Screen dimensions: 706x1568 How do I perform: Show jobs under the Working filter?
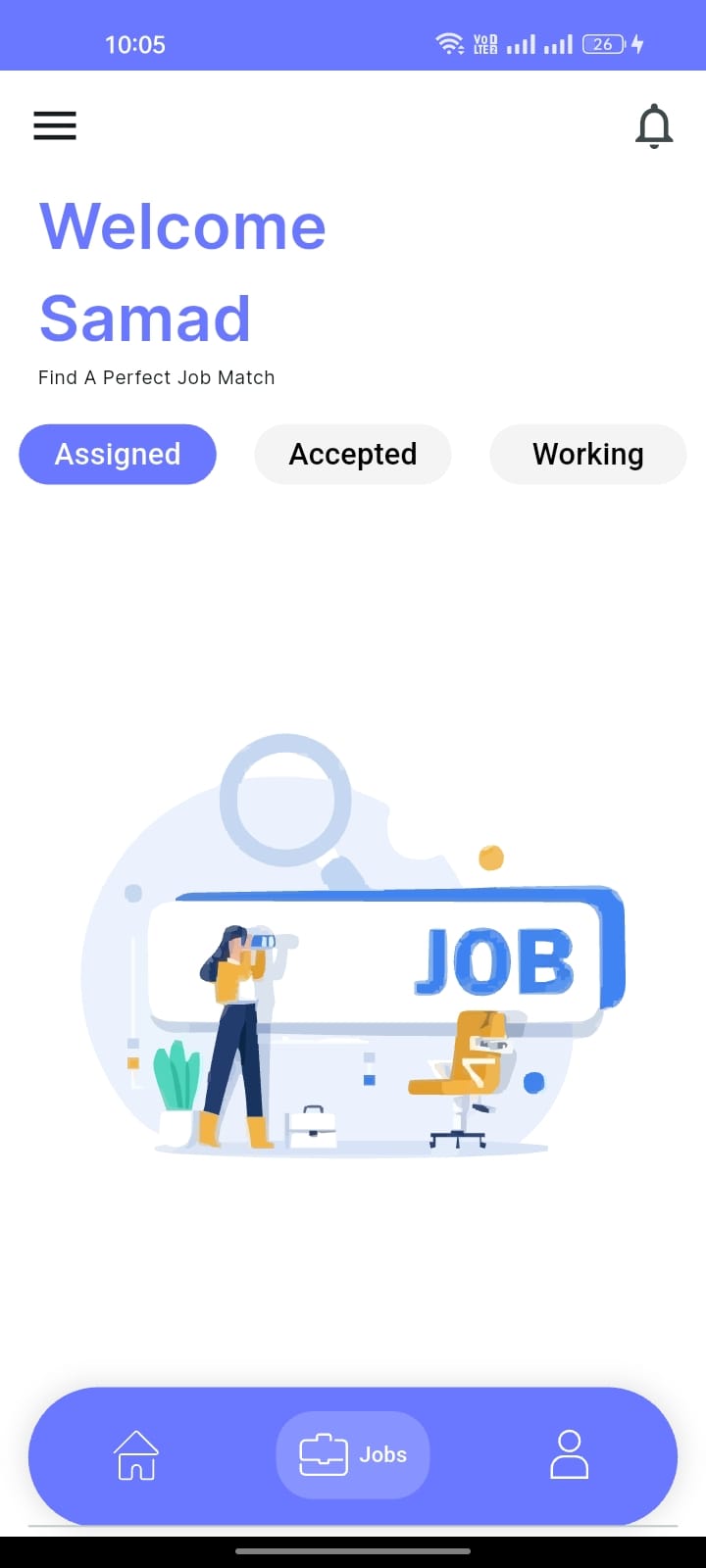coord(587,455)
